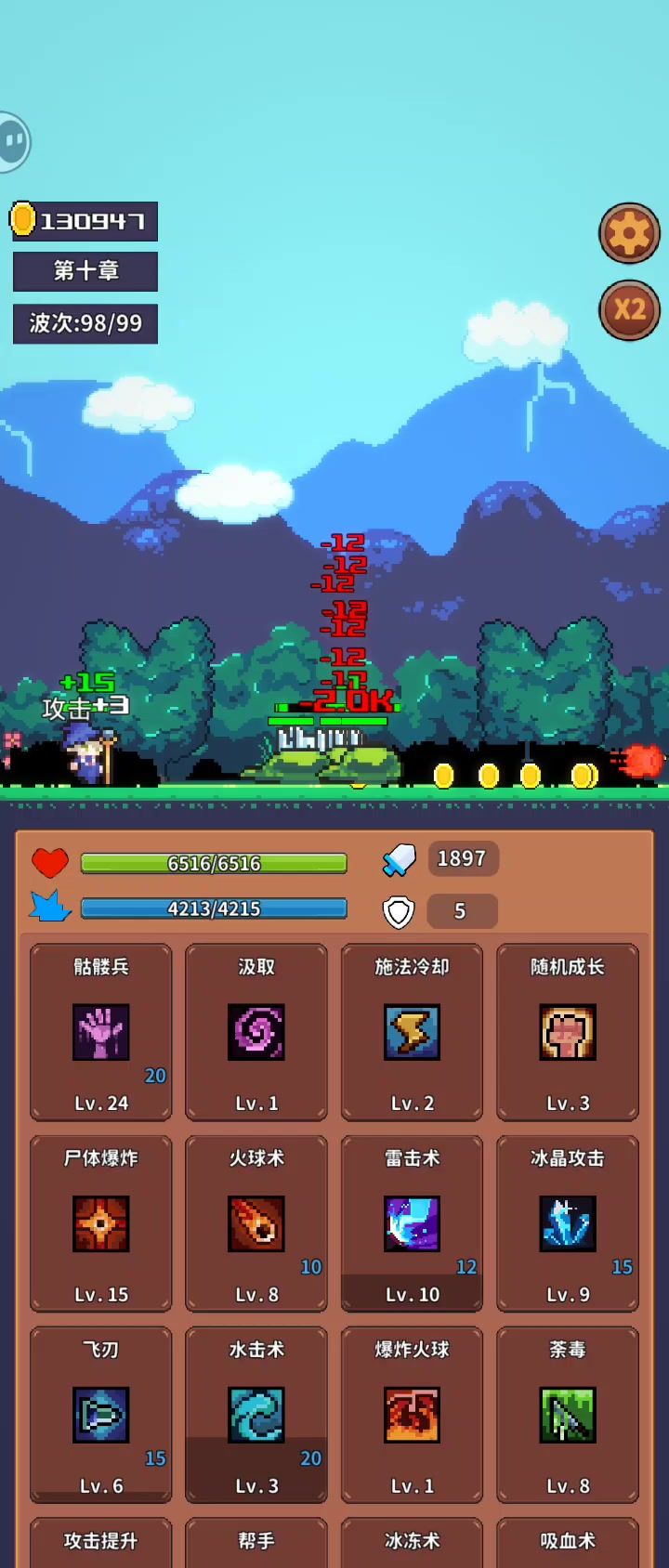Upgrade the 荼毒 skill card
Screen dimensions: 669x1568
567,1415
